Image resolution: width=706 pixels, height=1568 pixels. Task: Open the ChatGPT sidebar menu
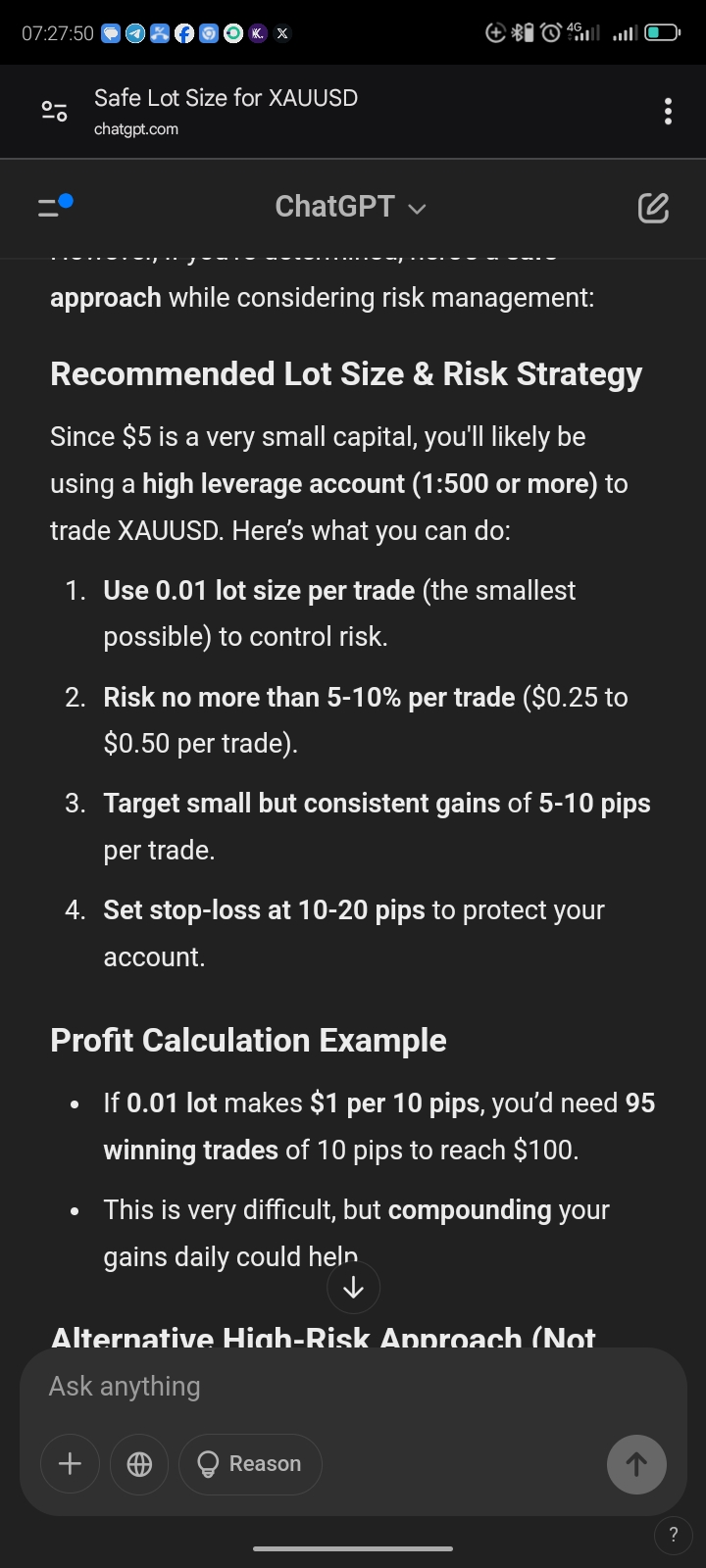[x=54, y=207]
